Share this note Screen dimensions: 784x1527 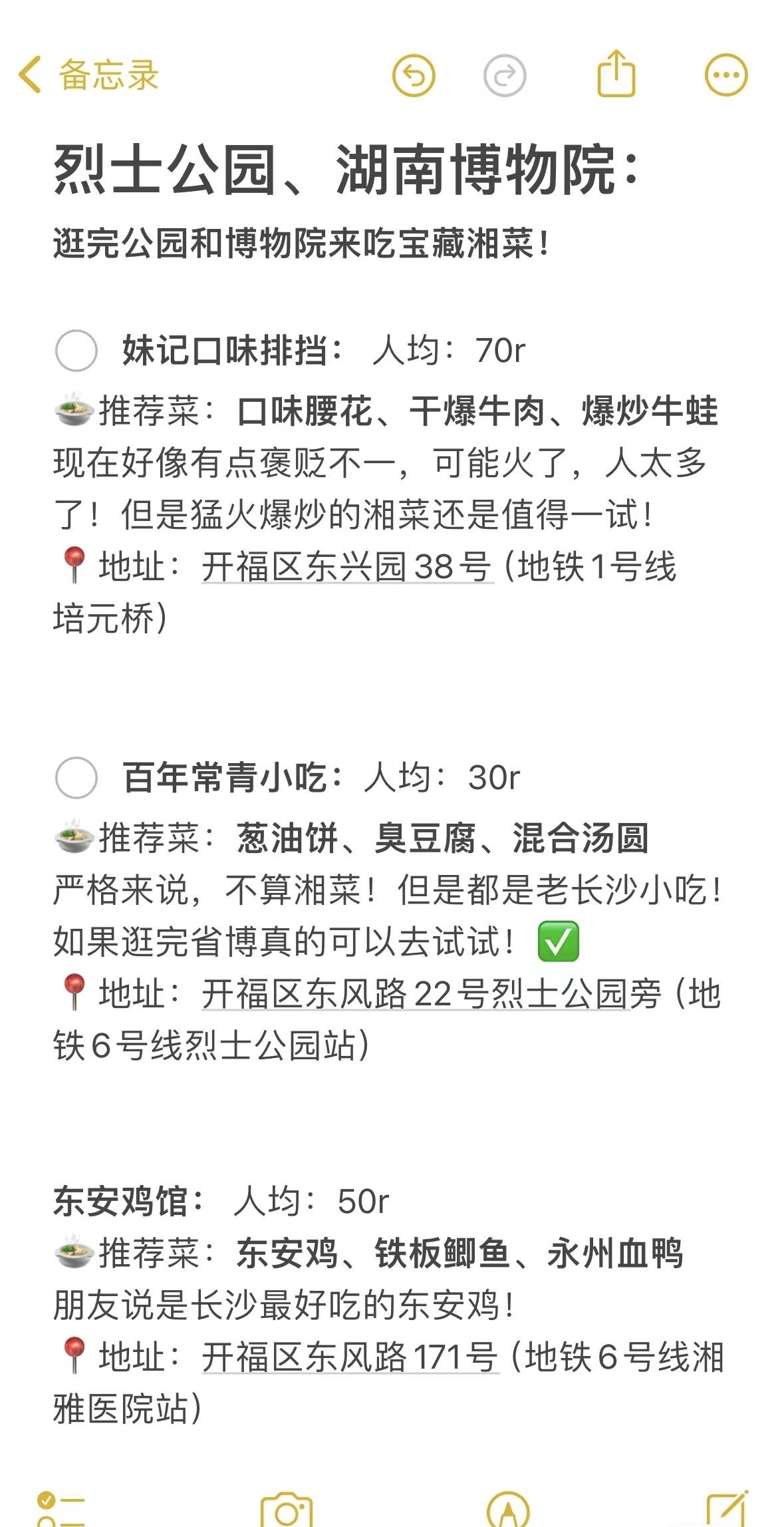616,73
